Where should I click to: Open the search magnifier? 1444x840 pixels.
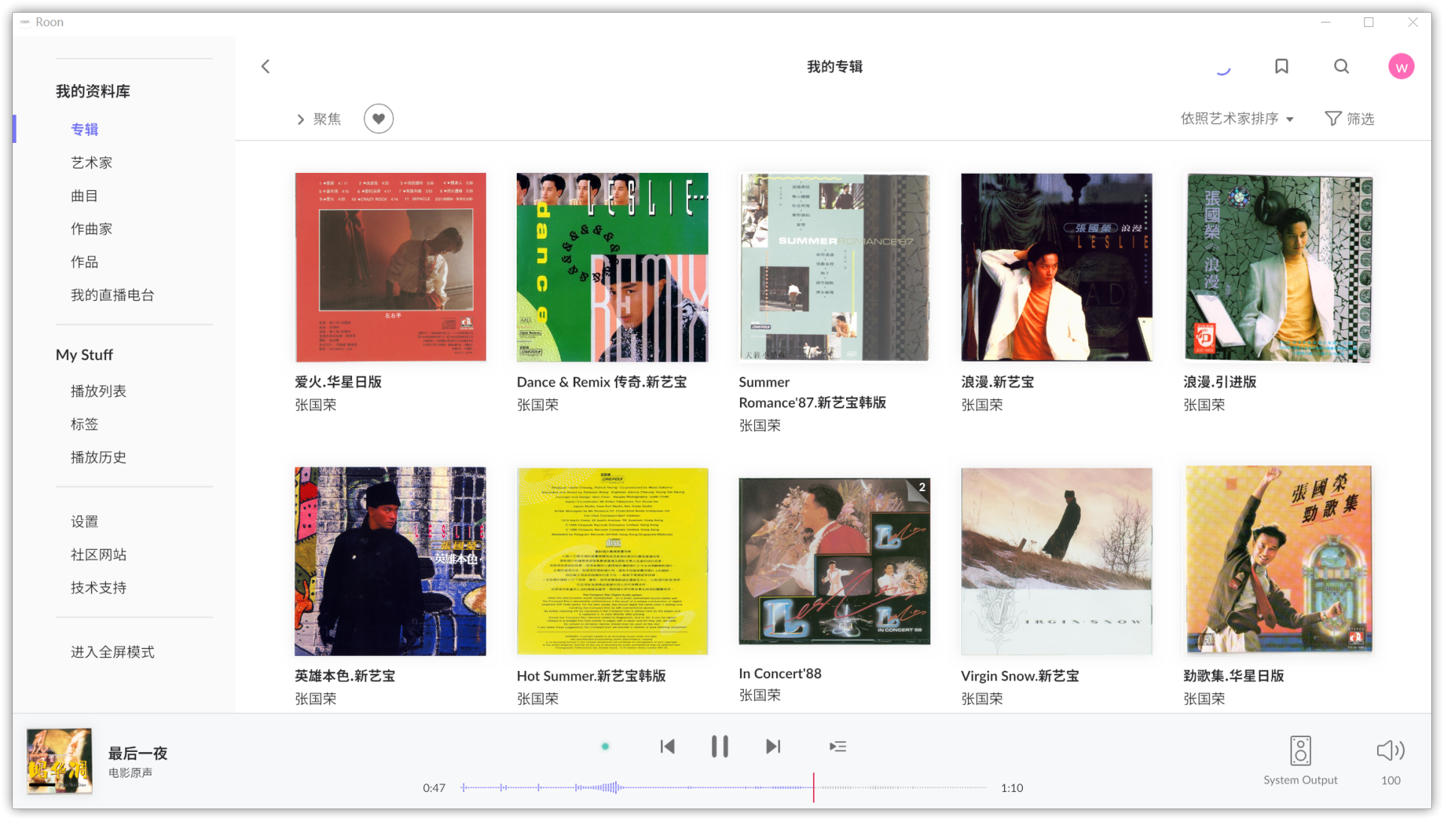click(1341, 67)
